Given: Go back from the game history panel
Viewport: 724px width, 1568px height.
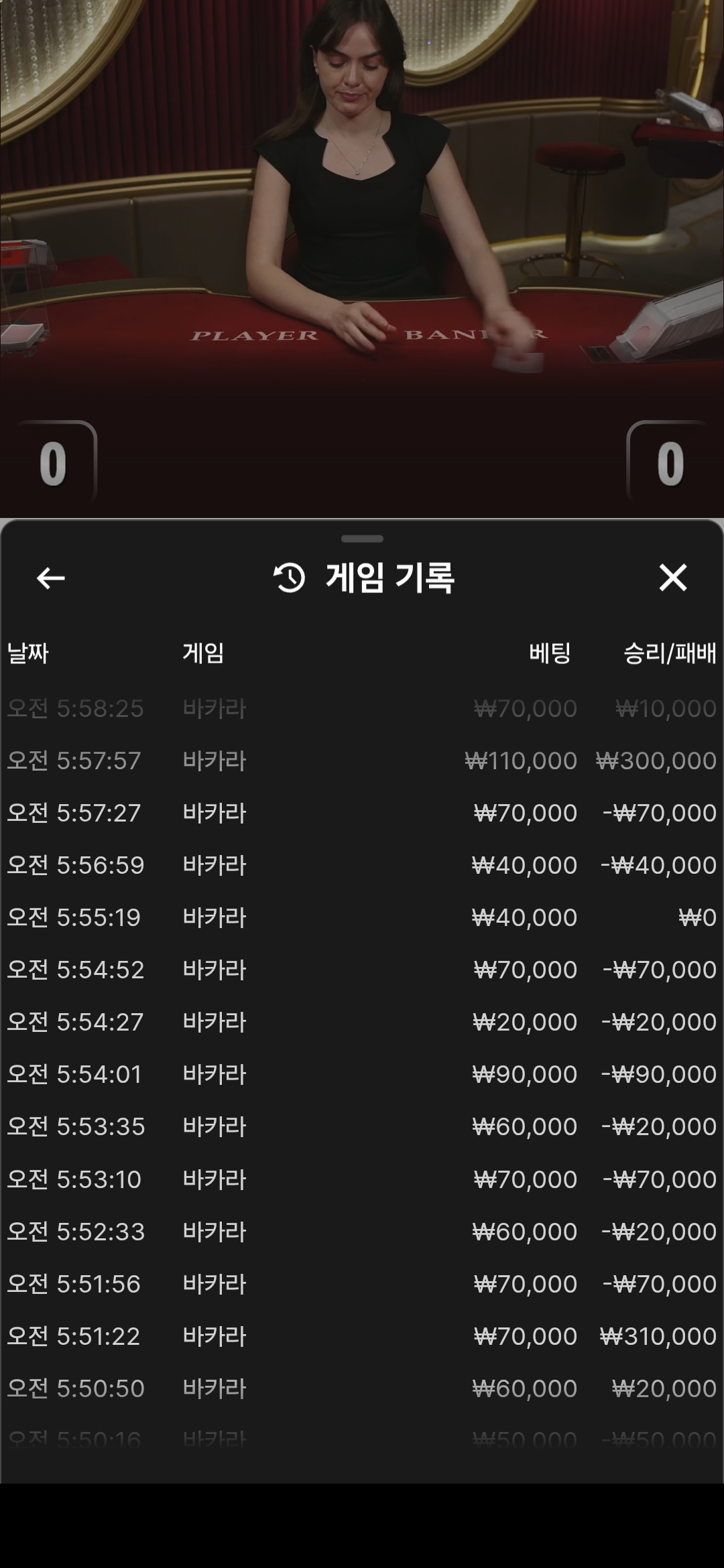Looking at the screenshot, I should pos(50,578).
